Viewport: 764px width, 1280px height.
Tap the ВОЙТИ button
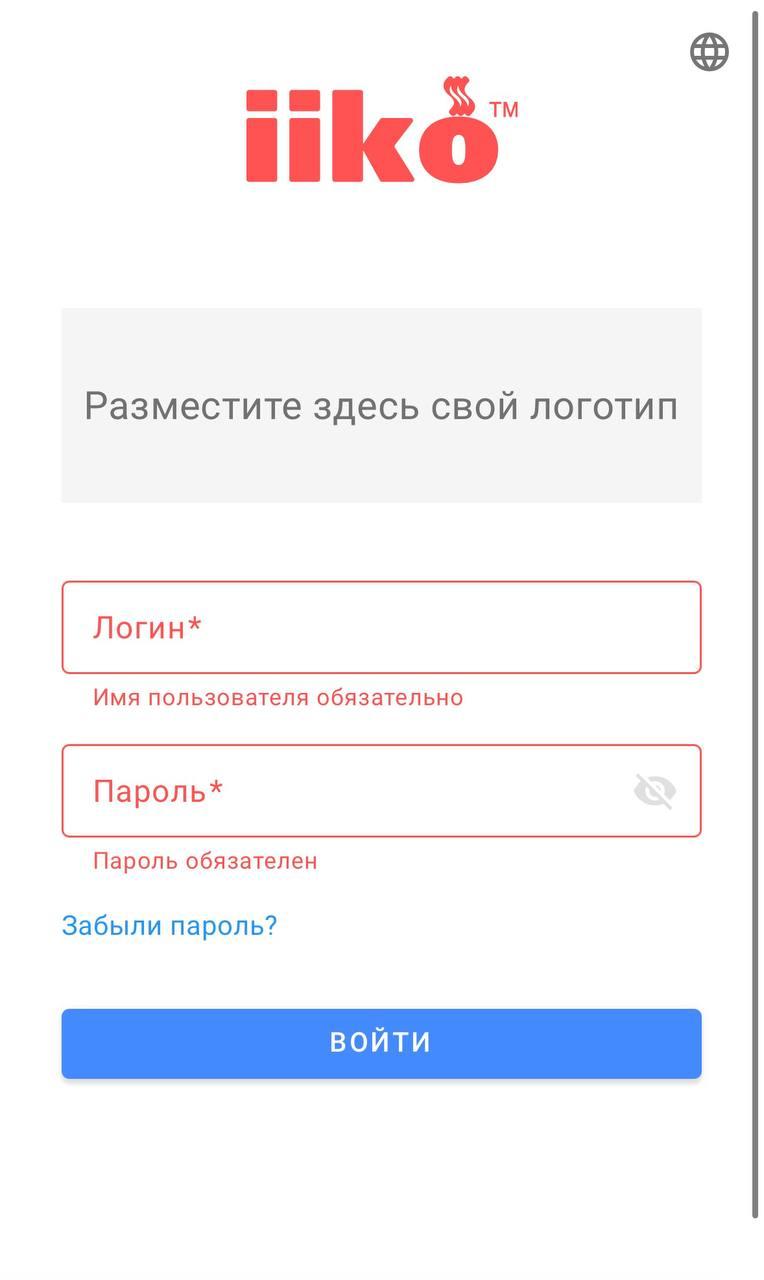tap(381, 1043)
